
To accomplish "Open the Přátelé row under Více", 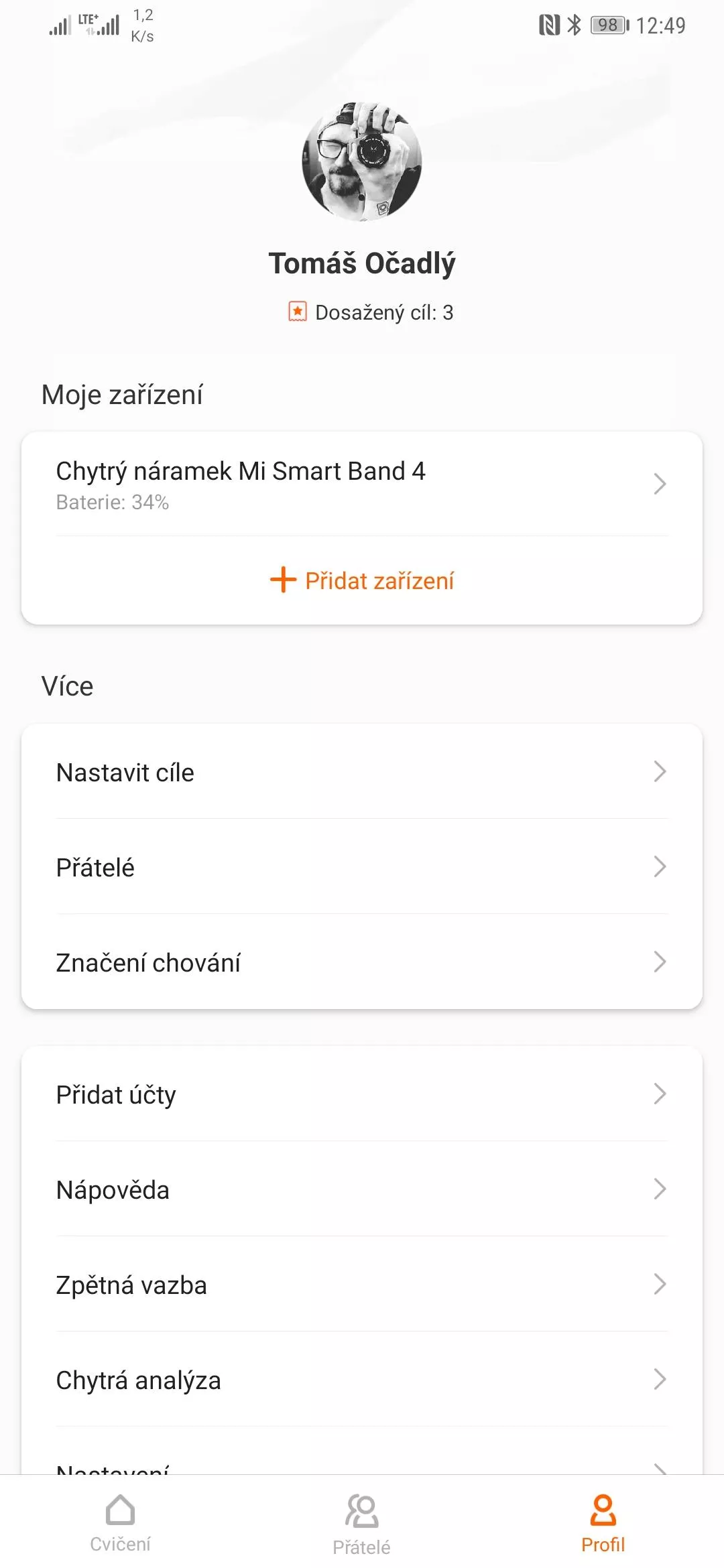I will click(362, 867).
